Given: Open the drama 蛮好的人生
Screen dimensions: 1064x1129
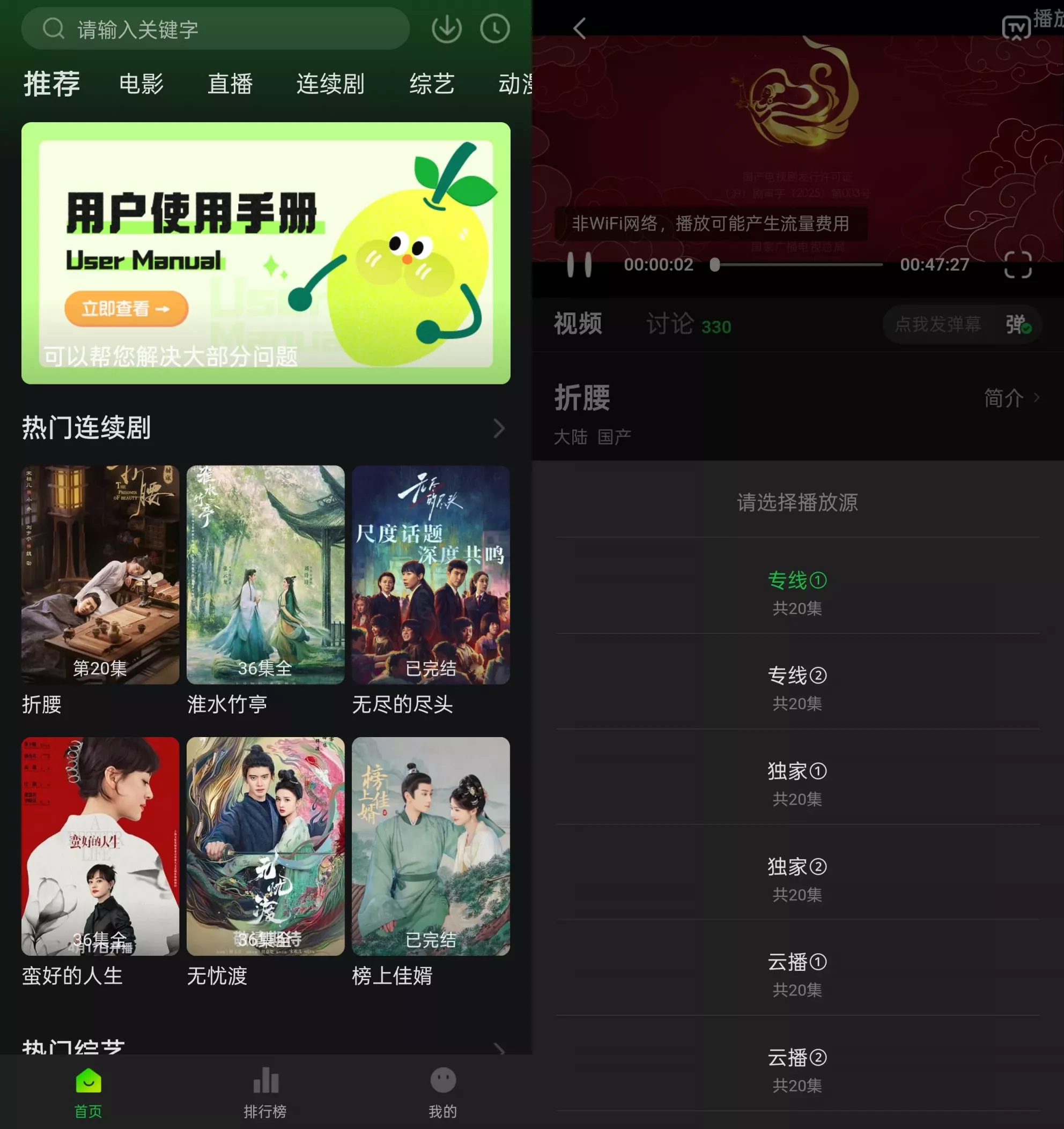Looking at the screenshot, I should pos(100,846).
